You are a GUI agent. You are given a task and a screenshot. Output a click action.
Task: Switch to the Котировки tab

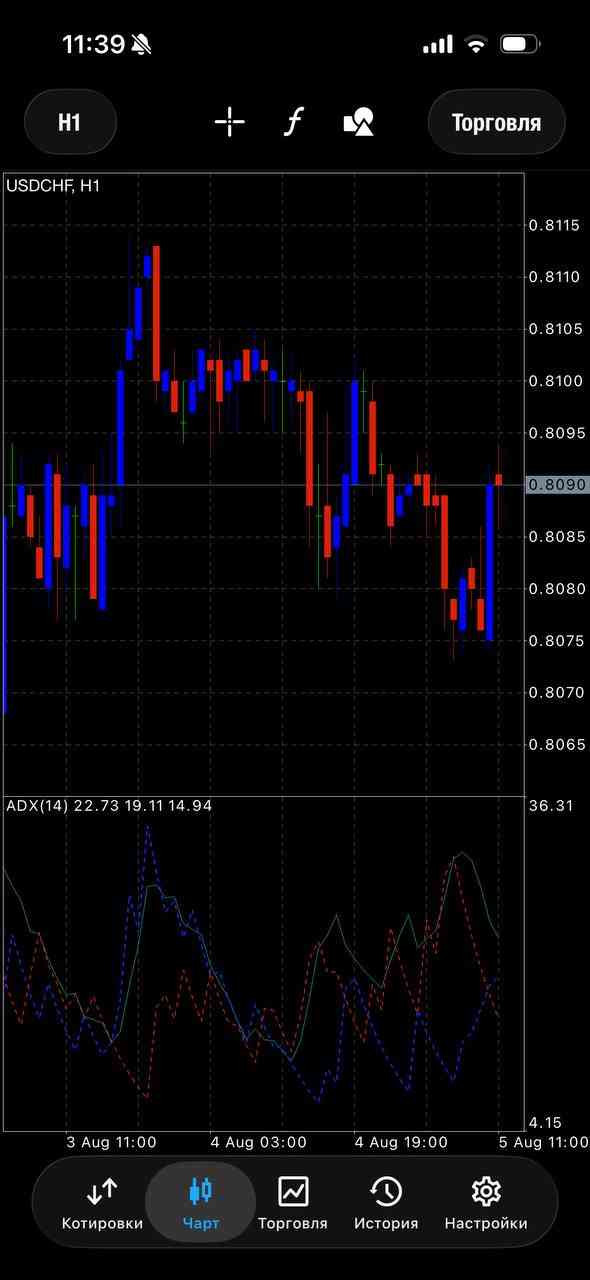[x=102, y=1204]
